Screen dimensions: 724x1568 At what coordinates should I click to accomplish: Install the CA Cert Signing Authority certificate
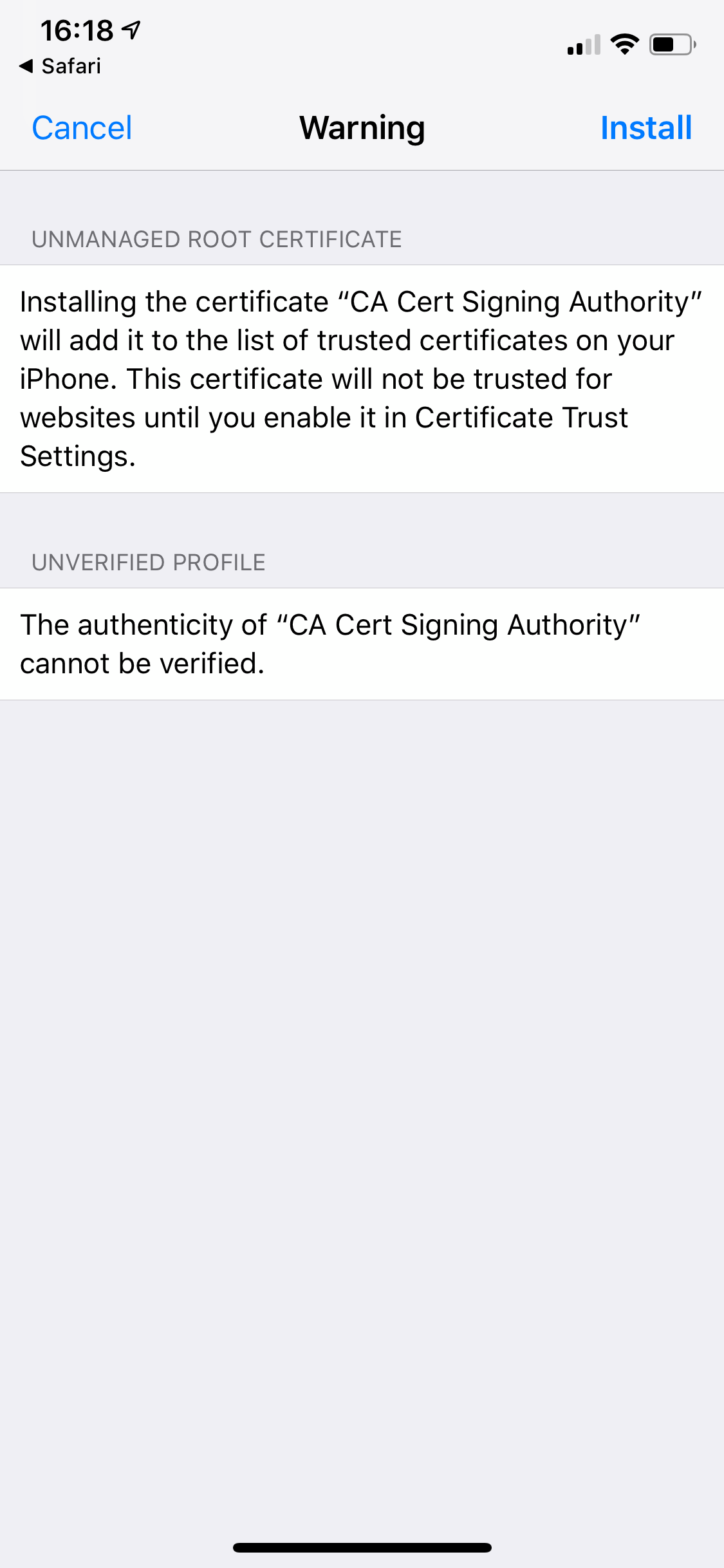pyautogui.click(x=645, y=128)
